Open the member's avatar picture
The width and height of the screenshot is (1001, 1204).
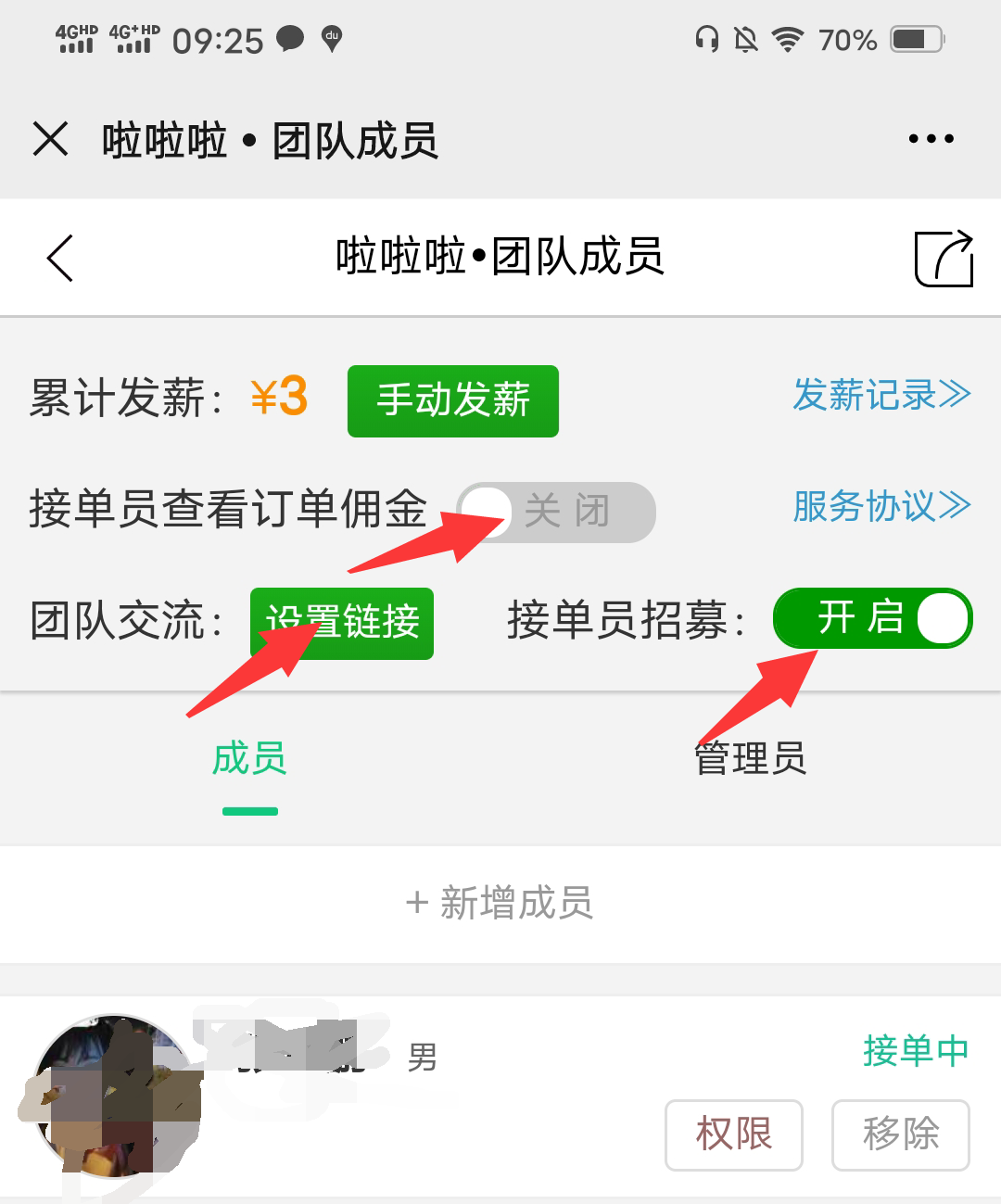click(111, 1096)
